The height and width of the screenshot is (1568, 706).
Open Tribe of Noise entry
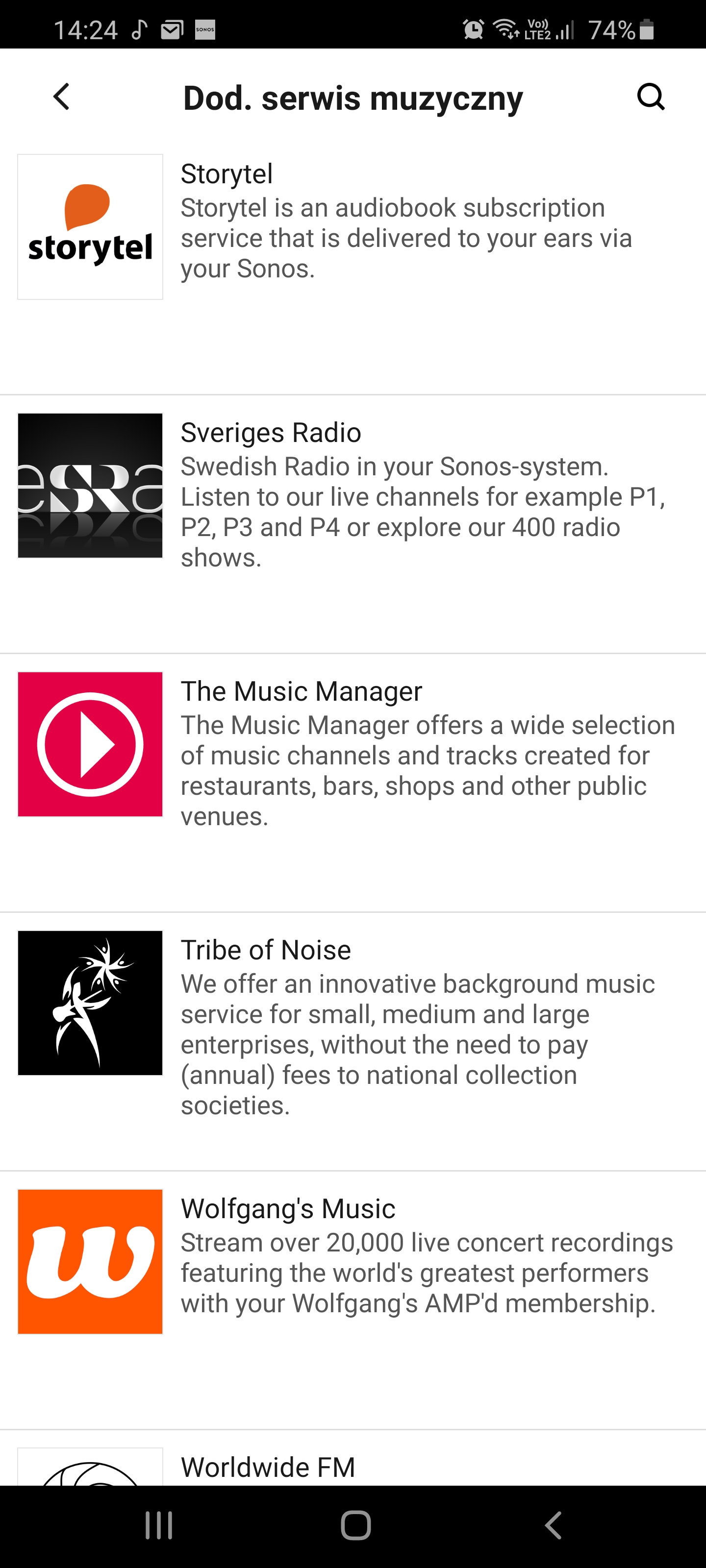(x=353, y=1041)
